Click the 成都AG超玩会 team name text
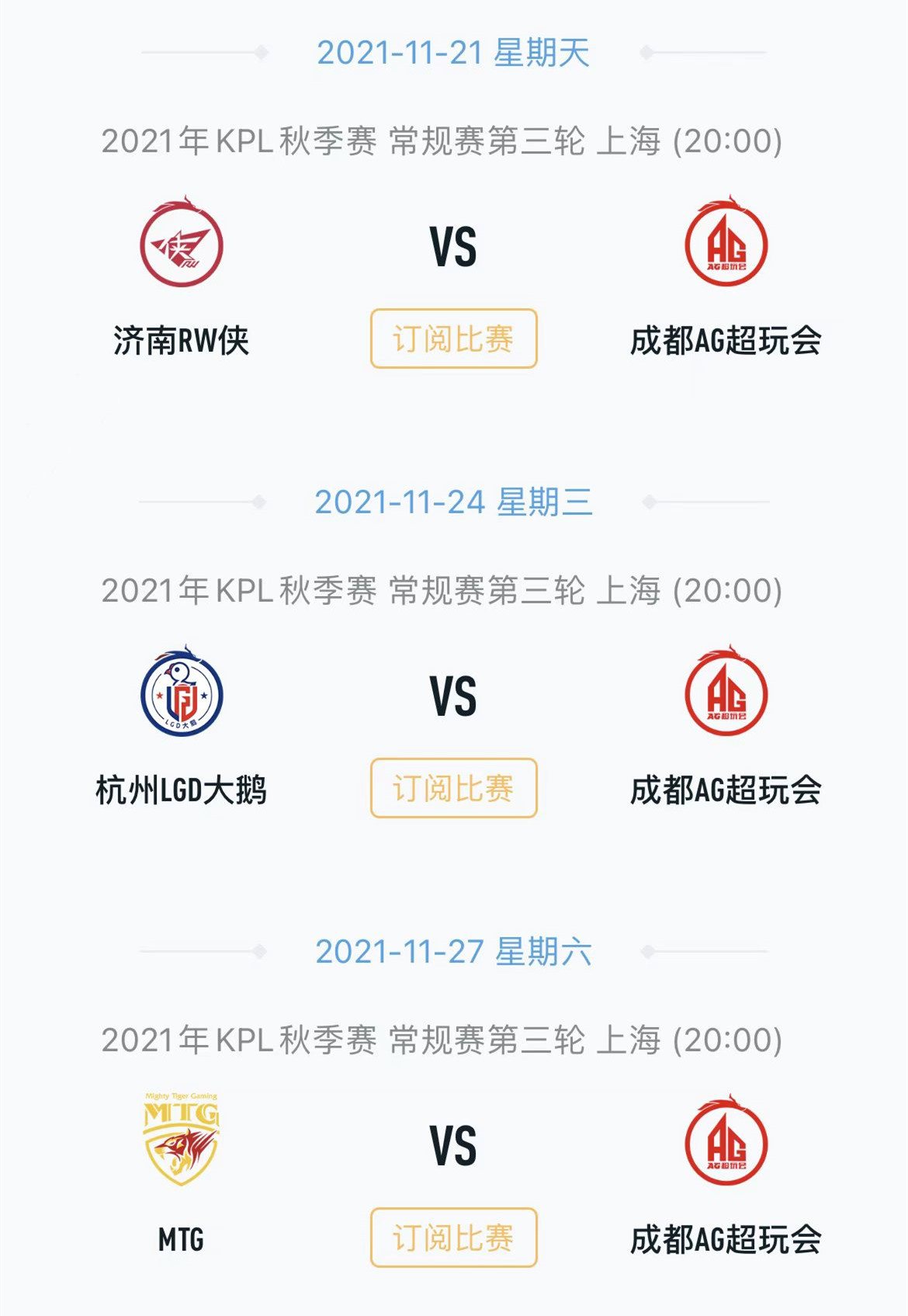The width and height of the screenshot is (908, 1316). click(x=725, y=338)
